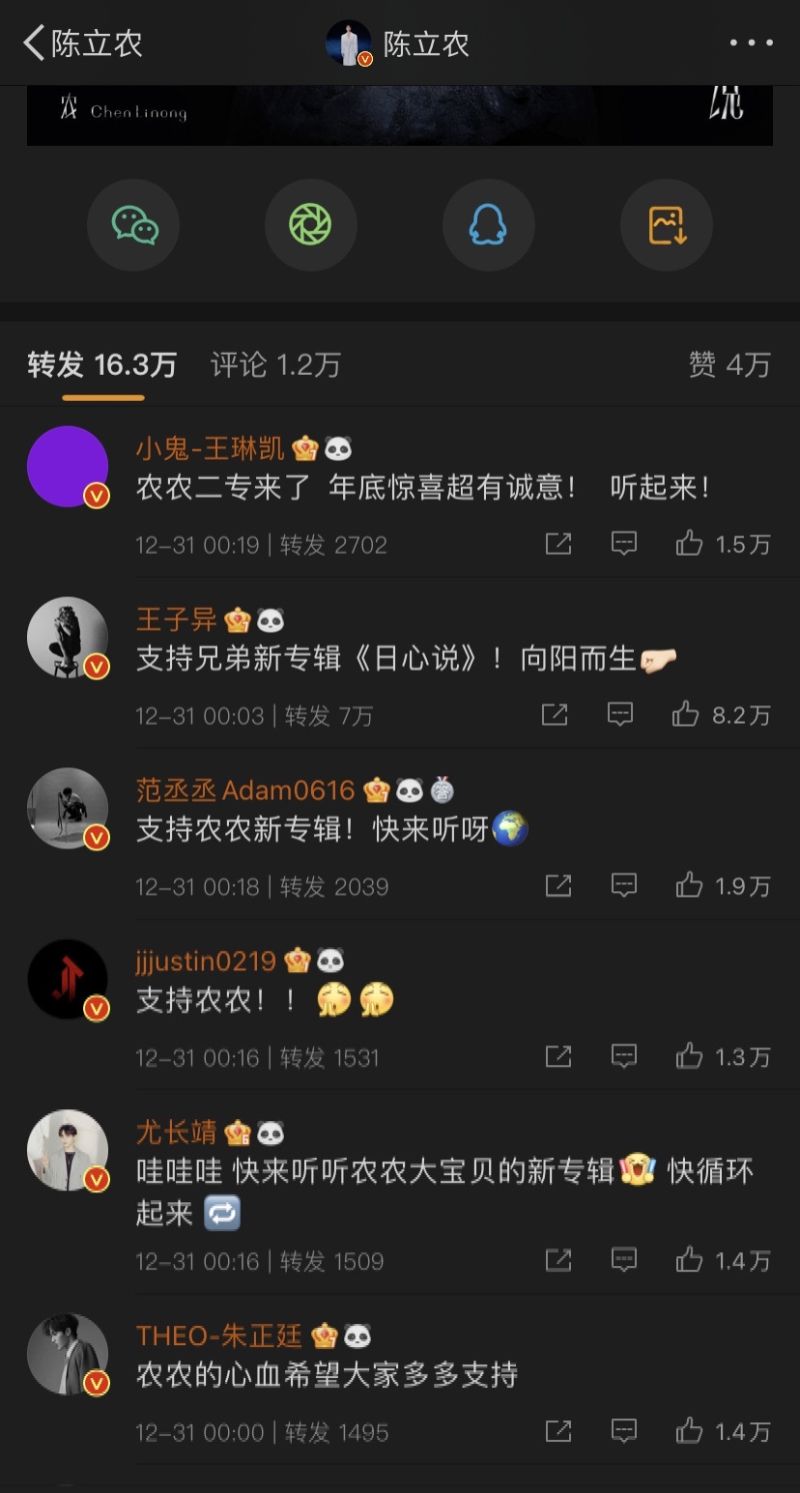Repost 王子异's repost using the forward icon
The width and height of the screenshot is (800, 1493).
[x=555, y=715]
